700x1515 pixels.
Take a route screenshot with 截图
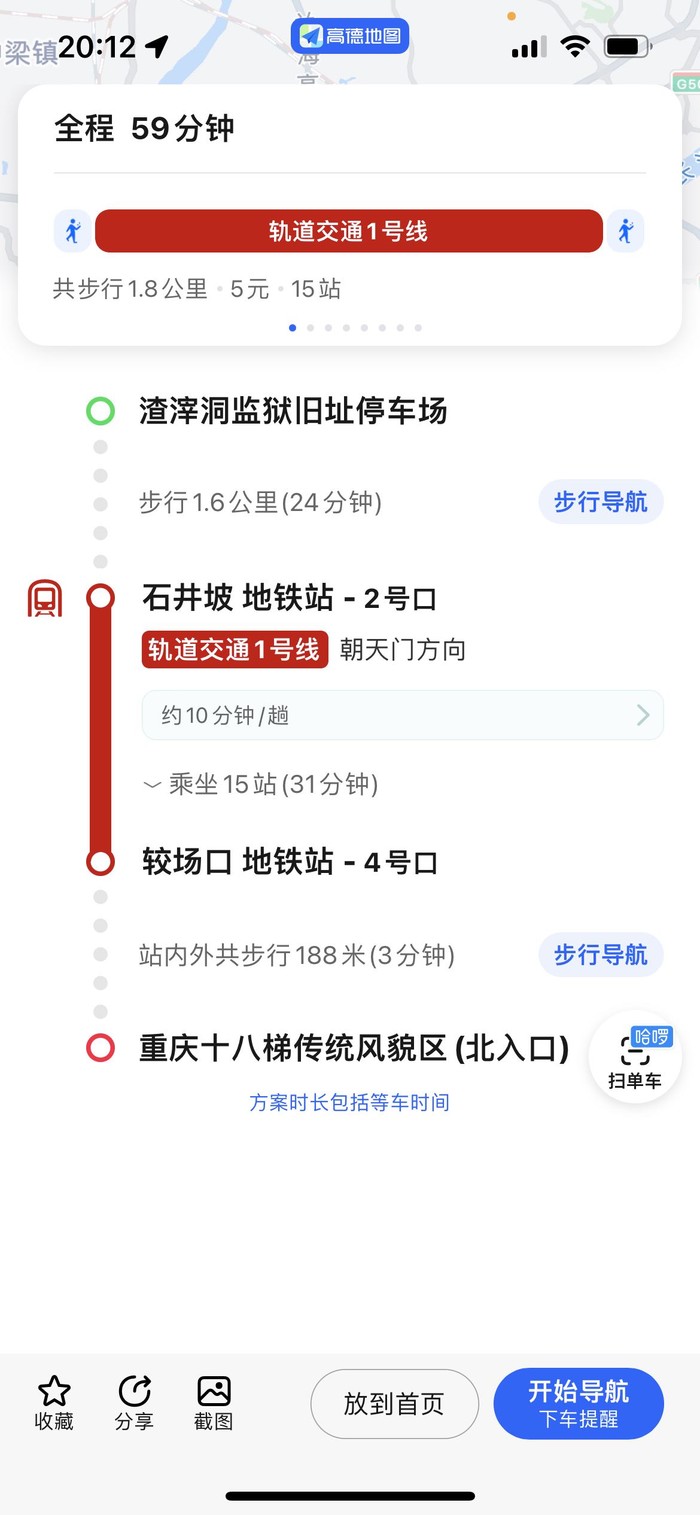(x=213, y=1402)
